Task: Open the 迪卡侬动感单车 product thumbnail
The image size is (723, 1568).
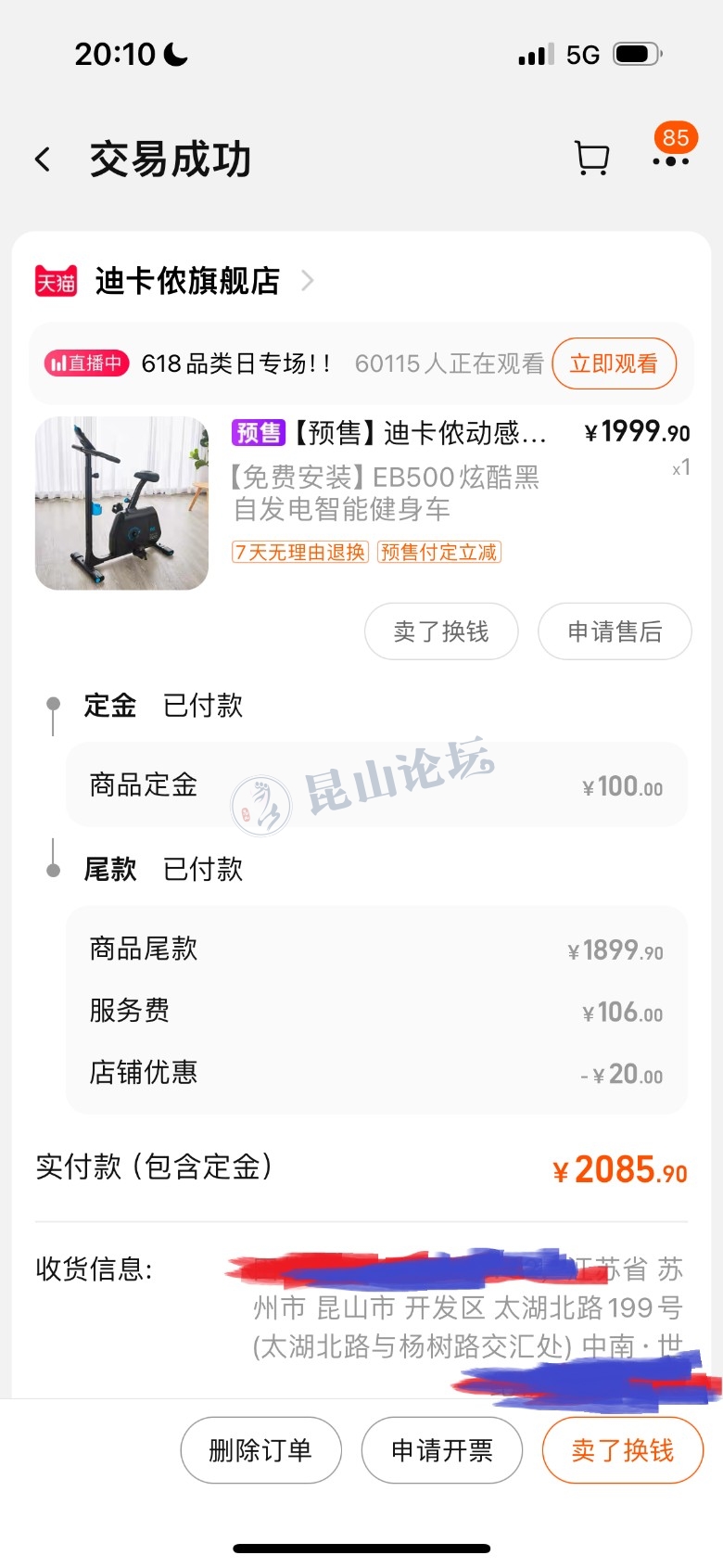Action: [121, 503]
